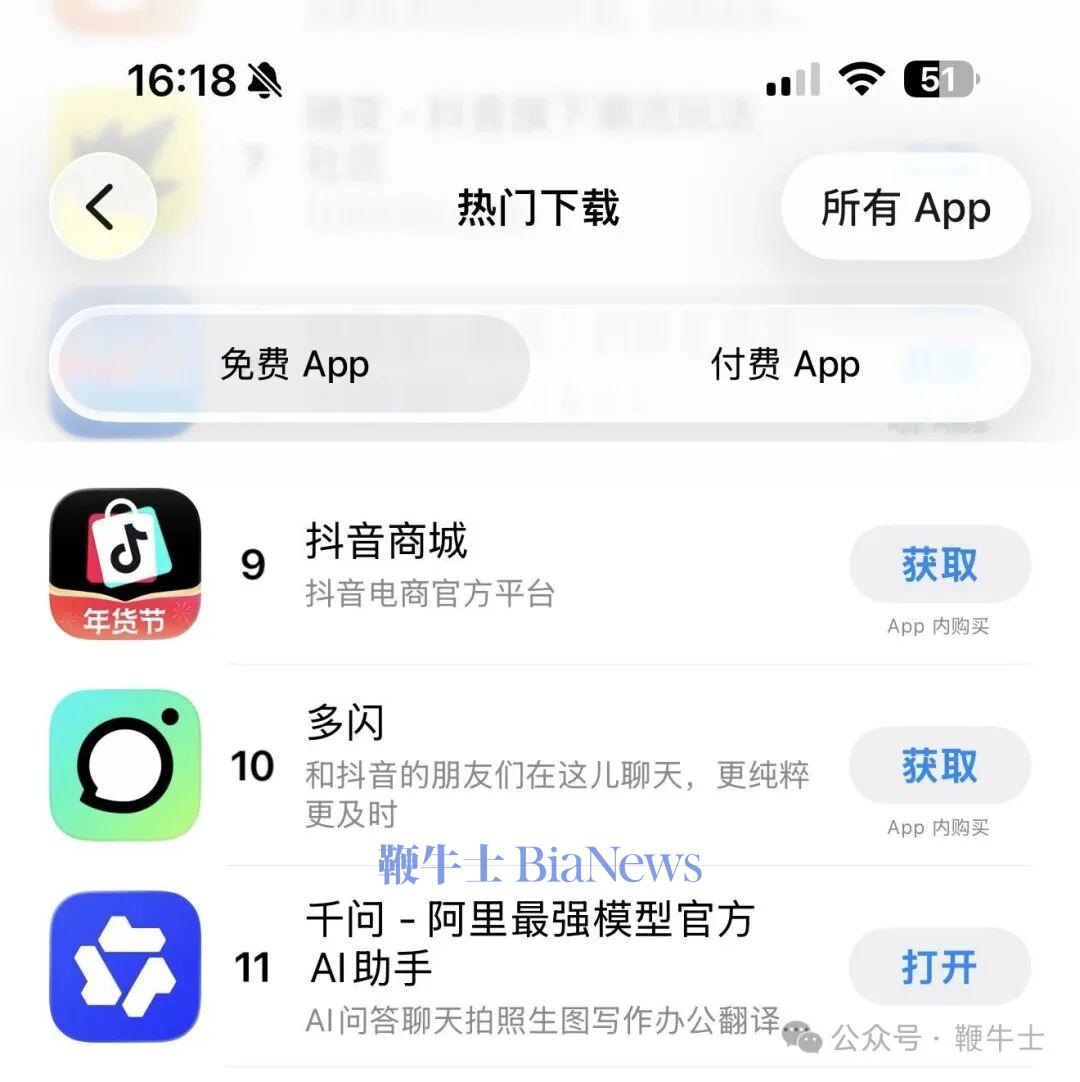Get the 多闪 app
This screenshot has width=1080, height=1082.
tap(939, 766)
